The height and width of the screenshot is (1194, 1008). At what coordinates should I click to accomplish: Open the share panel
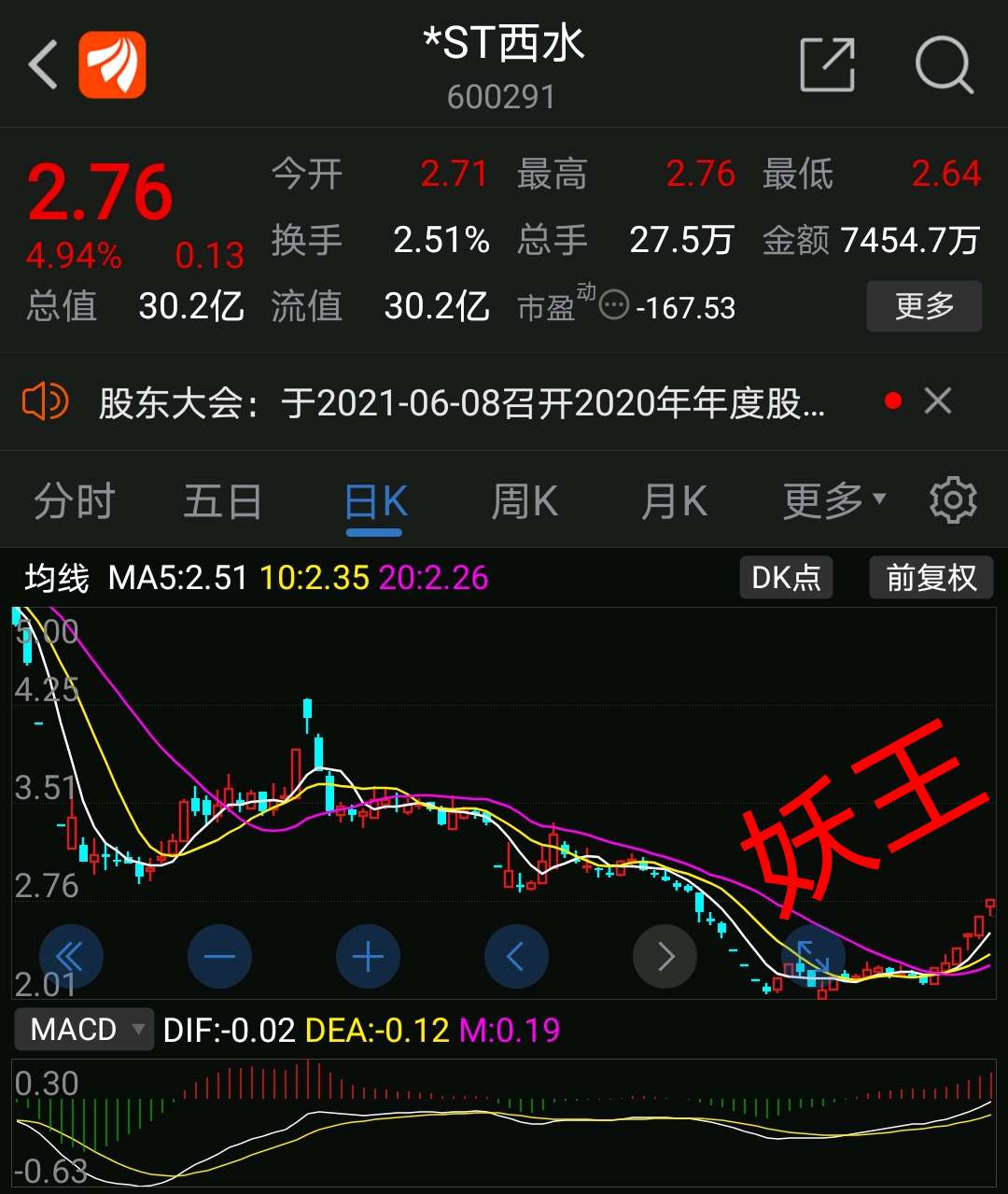[827, 63]
